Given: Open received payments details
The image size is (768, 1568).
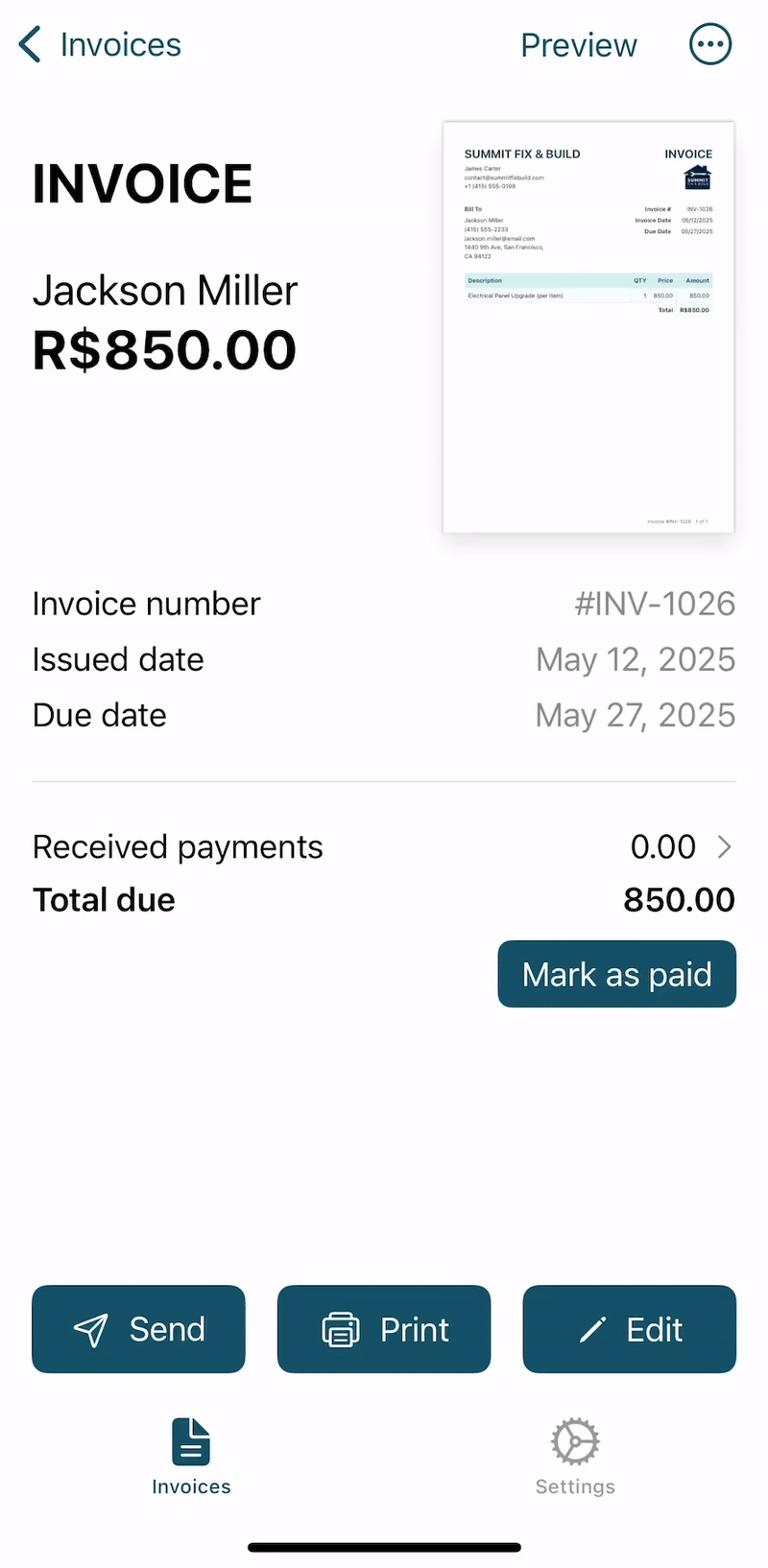Looking at the screenshot, I should [384, 846].
